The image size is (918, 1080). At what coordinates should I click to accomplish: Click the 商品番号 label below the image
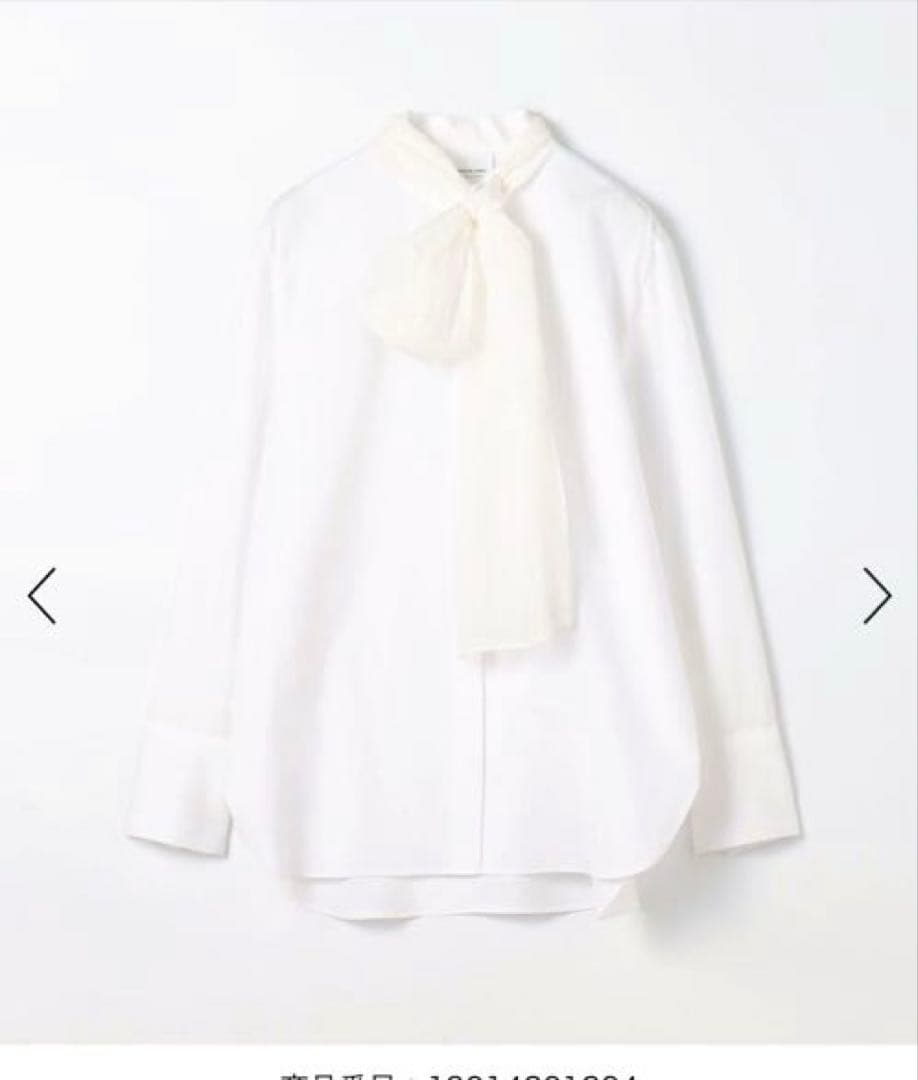[320, 1075]
